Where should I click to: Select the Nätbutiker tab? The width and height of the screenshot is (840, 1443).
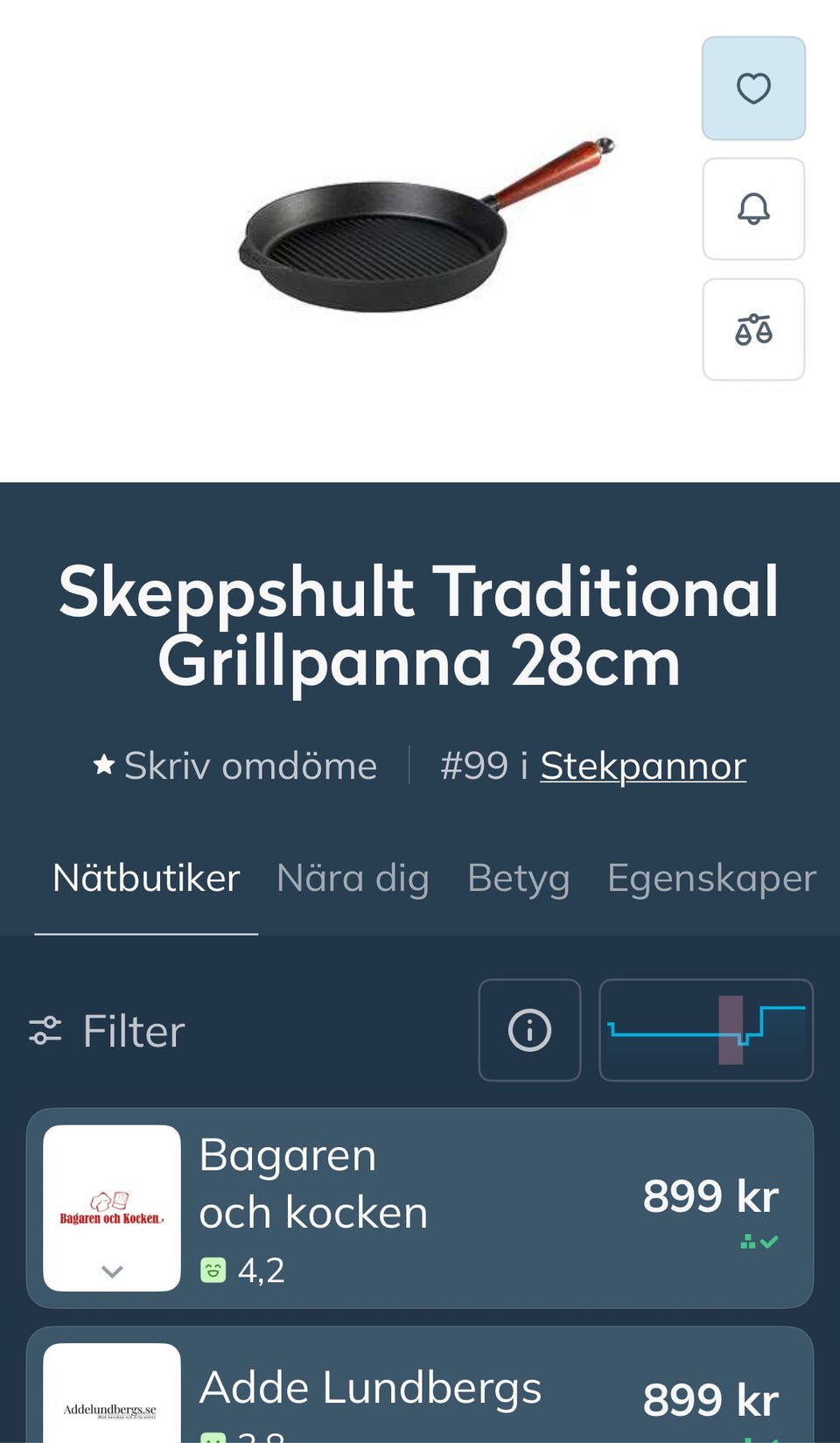pyautogui.click(x=146, y=878)
